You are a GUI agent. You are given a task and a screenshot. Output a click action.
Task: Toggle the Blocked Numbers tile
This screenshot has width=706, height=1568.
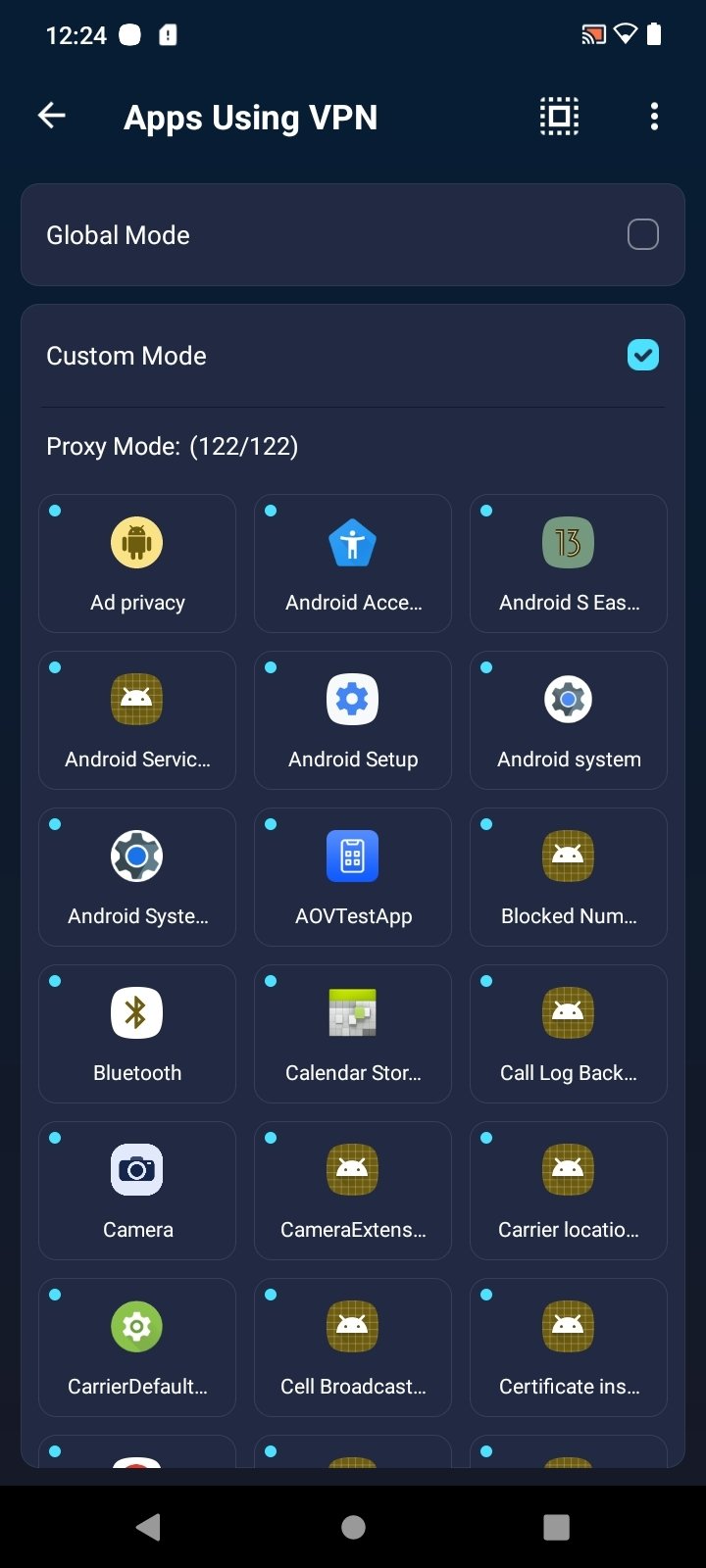[569, 877]
